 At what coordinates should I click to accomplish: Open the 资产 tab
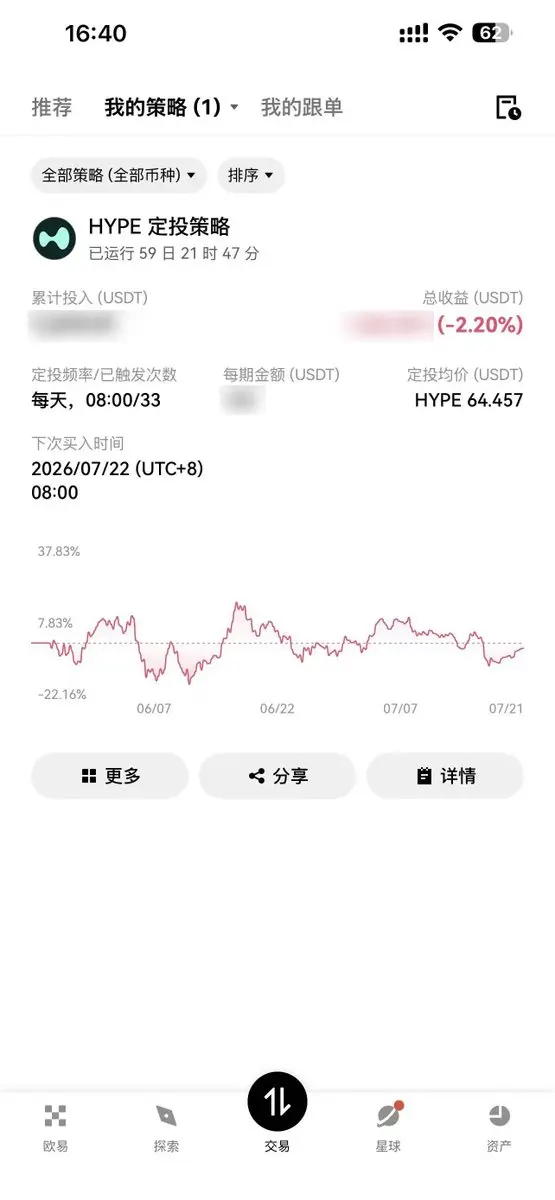(499, 1127)
